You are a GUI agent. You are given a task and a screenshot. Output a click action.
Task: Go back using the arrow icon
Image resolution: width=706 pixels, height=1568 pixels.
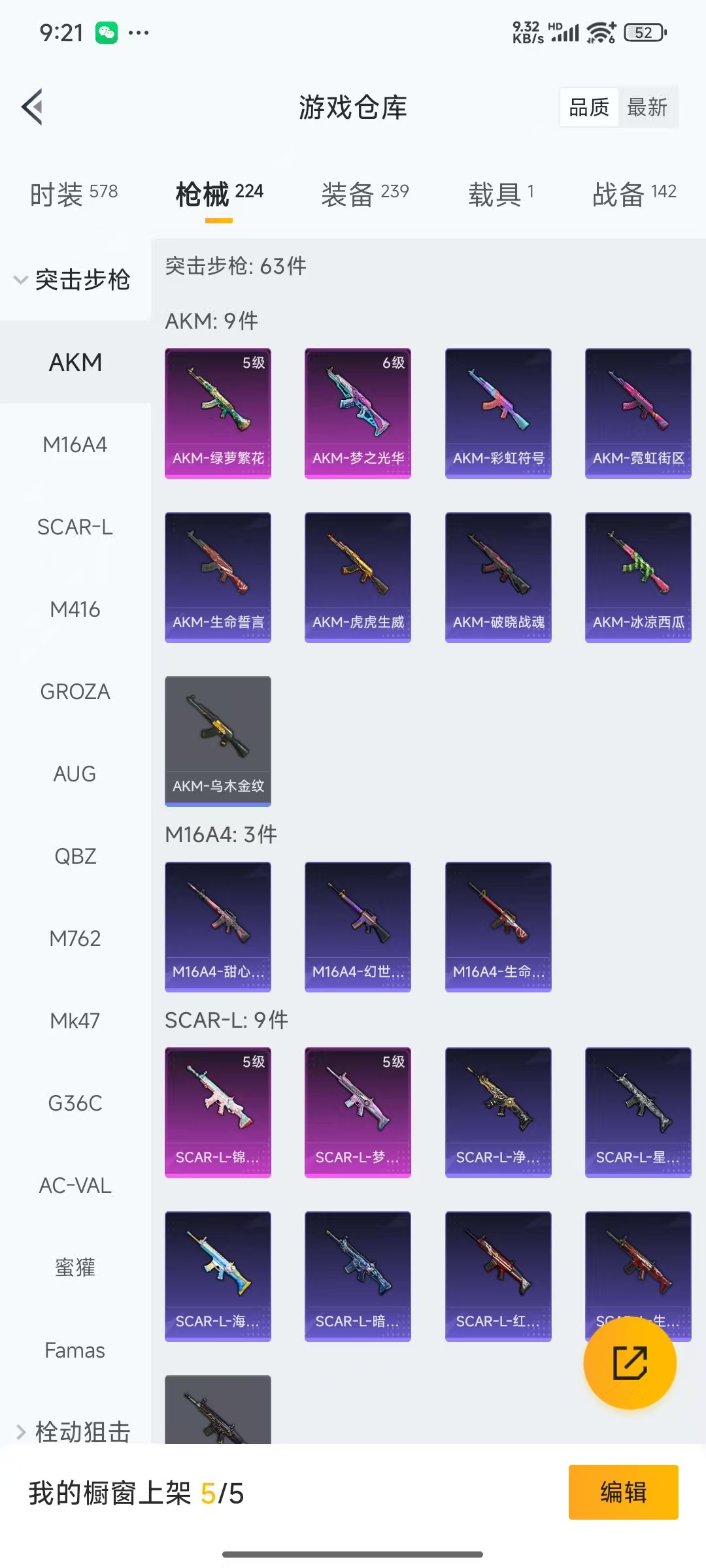(33, 106)
